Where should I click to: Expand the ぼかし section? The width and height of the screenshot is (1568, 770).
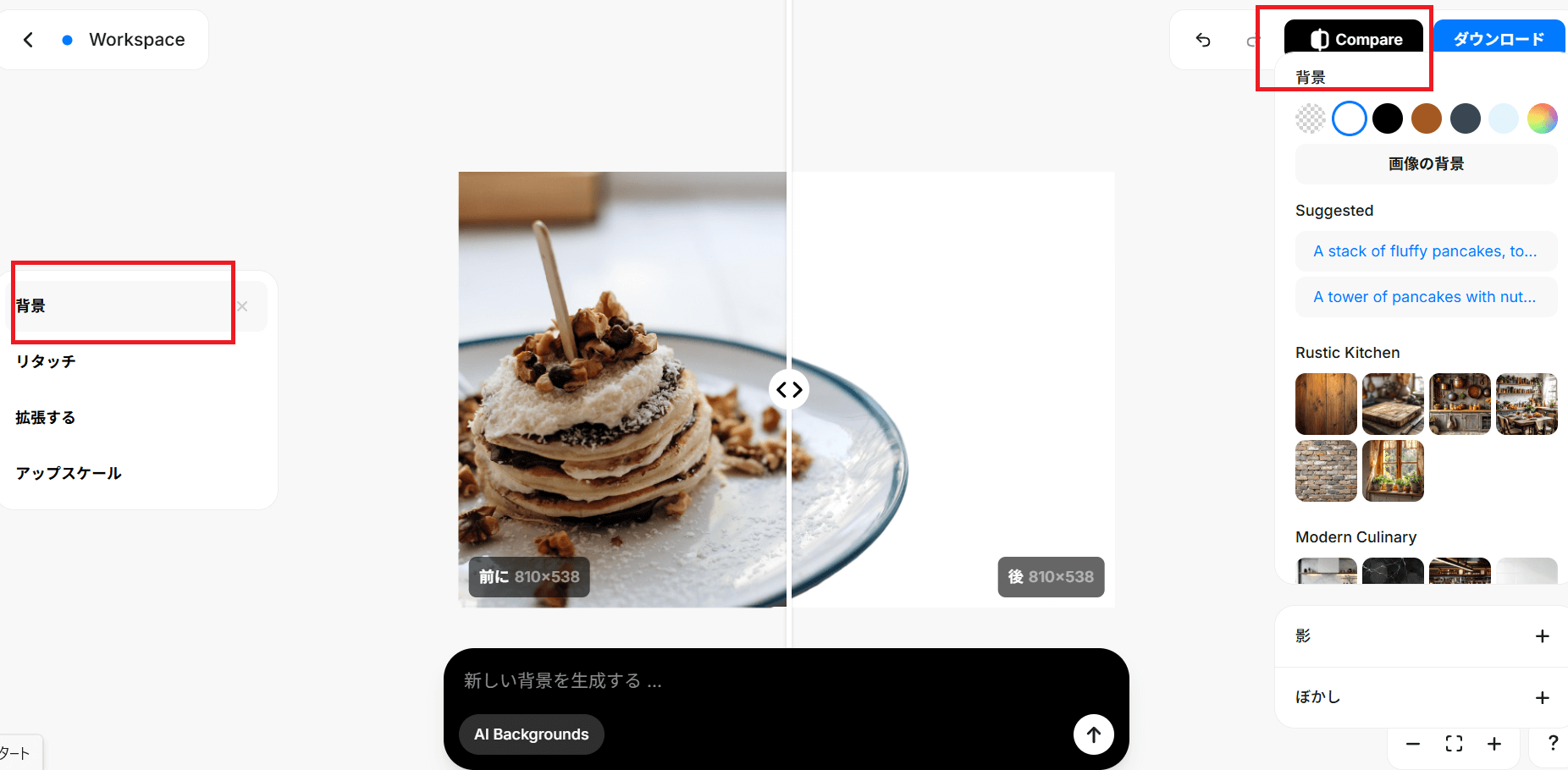coord(1542,697)
